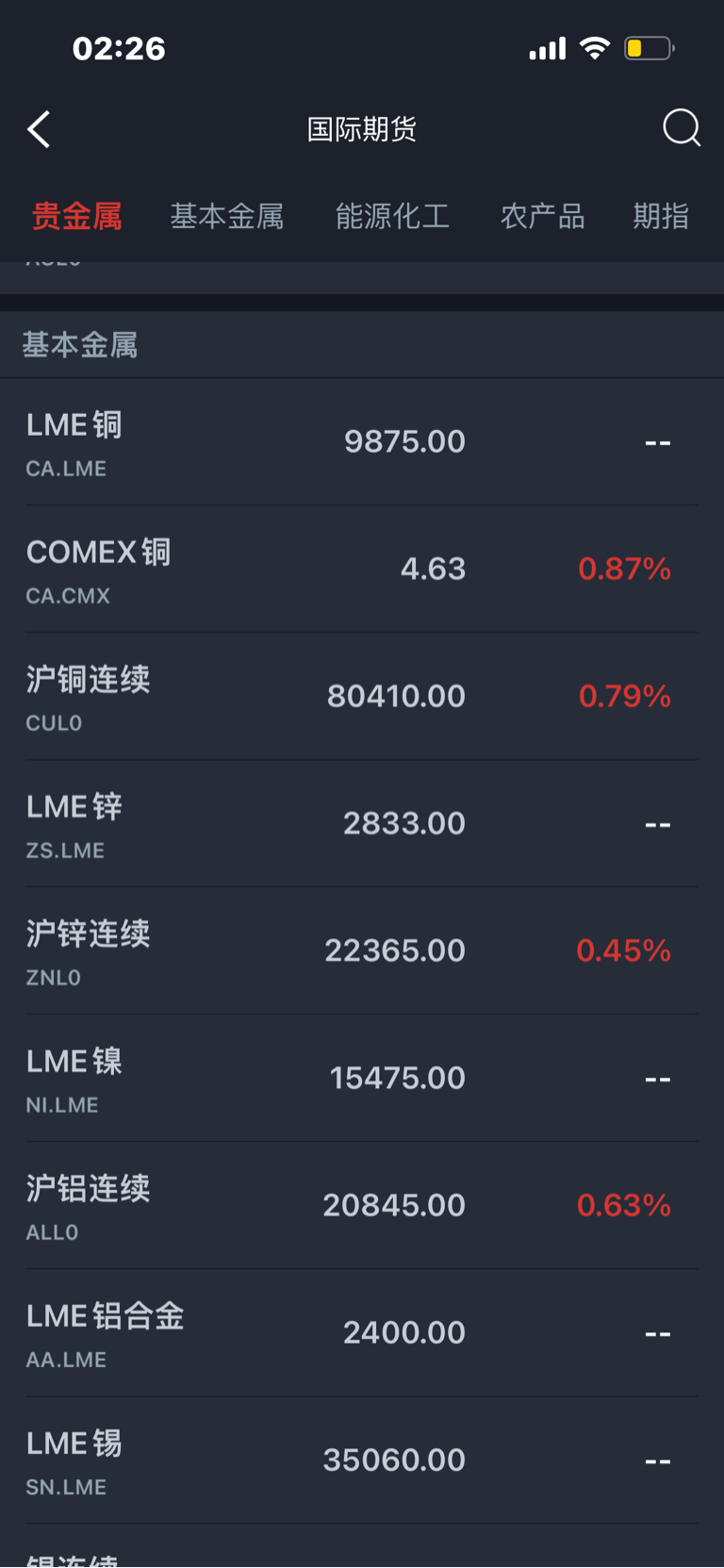The image size is (724, 1568).
Task: Open the search magnifier icon
Action: pyautogui.click(x=682, y=127)
